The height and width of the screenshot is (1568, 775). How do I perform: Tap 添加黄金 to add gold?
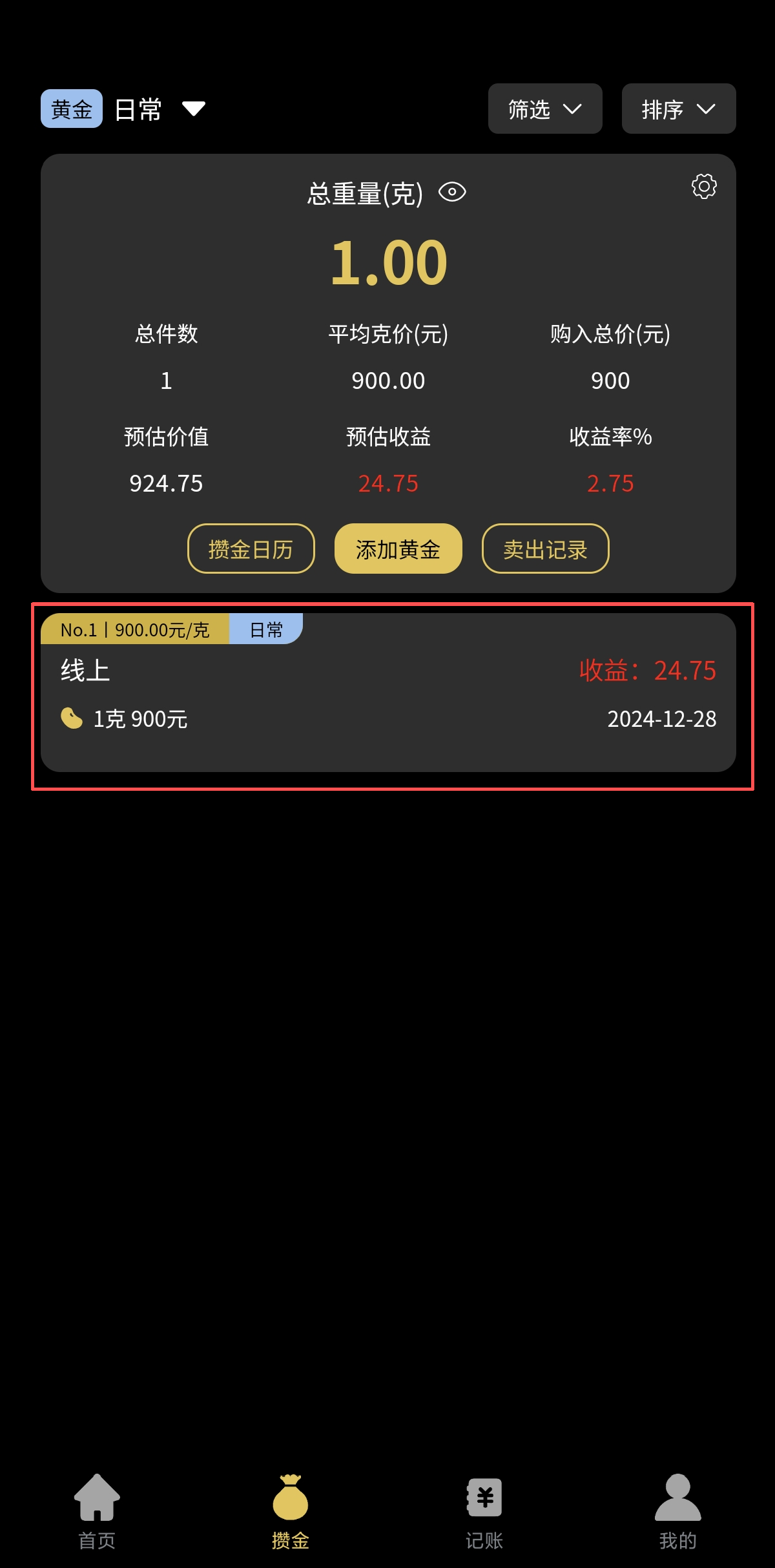[x=398, y=549]
